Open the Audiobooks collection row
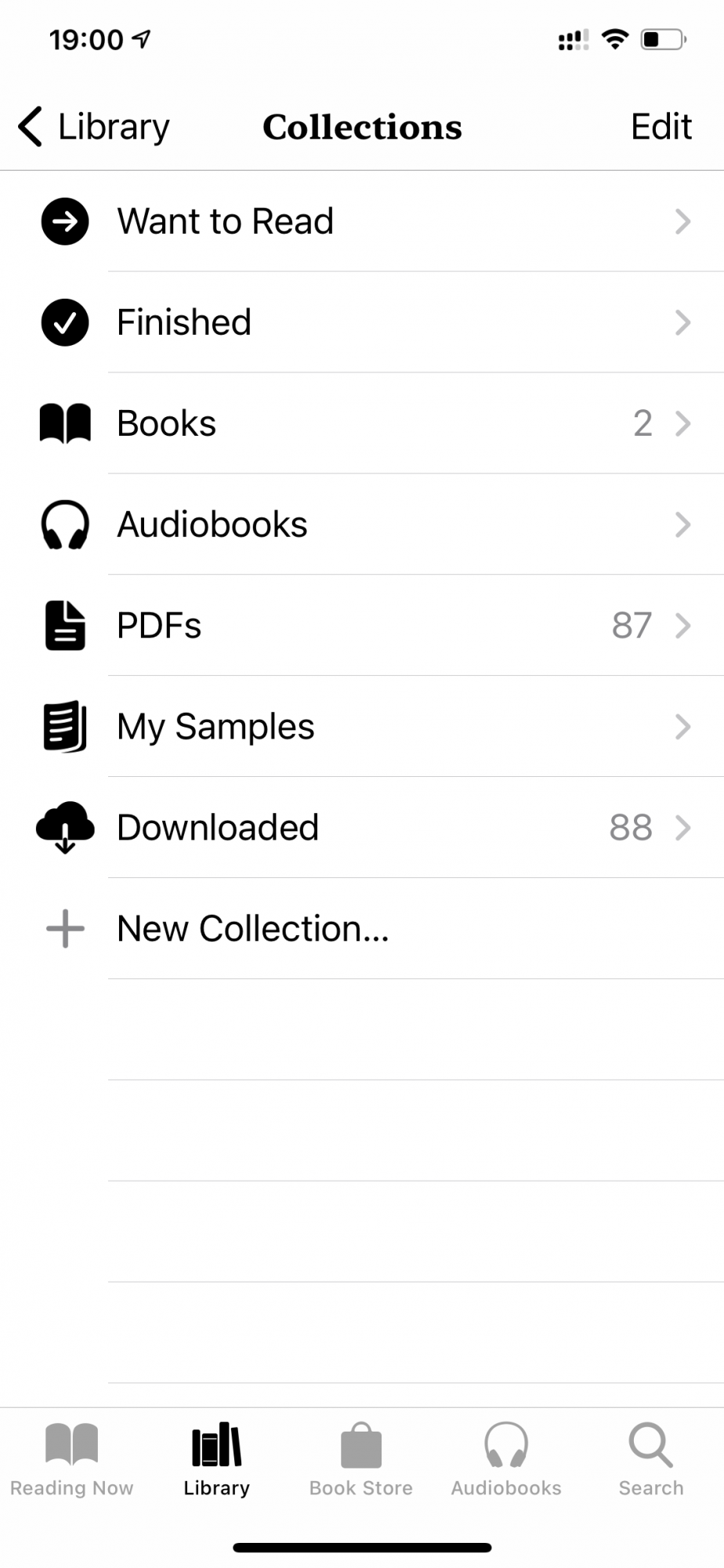Image resolution: width=724 pixels, height=1568 pixels. pos(362,524)
